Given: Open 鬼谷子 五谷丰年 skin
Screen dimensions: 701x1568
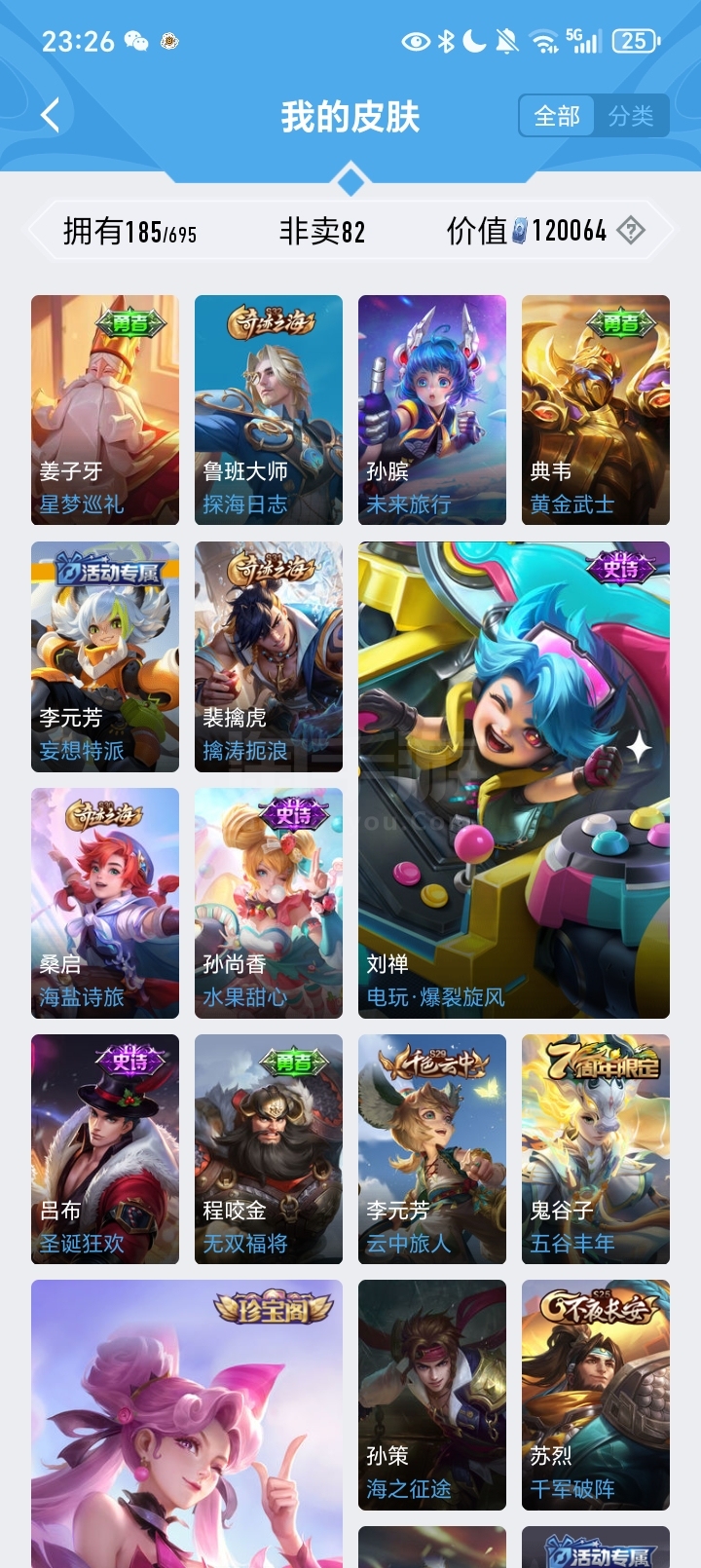Looking at the screenshot, I should pyautogui.click(x=596, y=1149).
